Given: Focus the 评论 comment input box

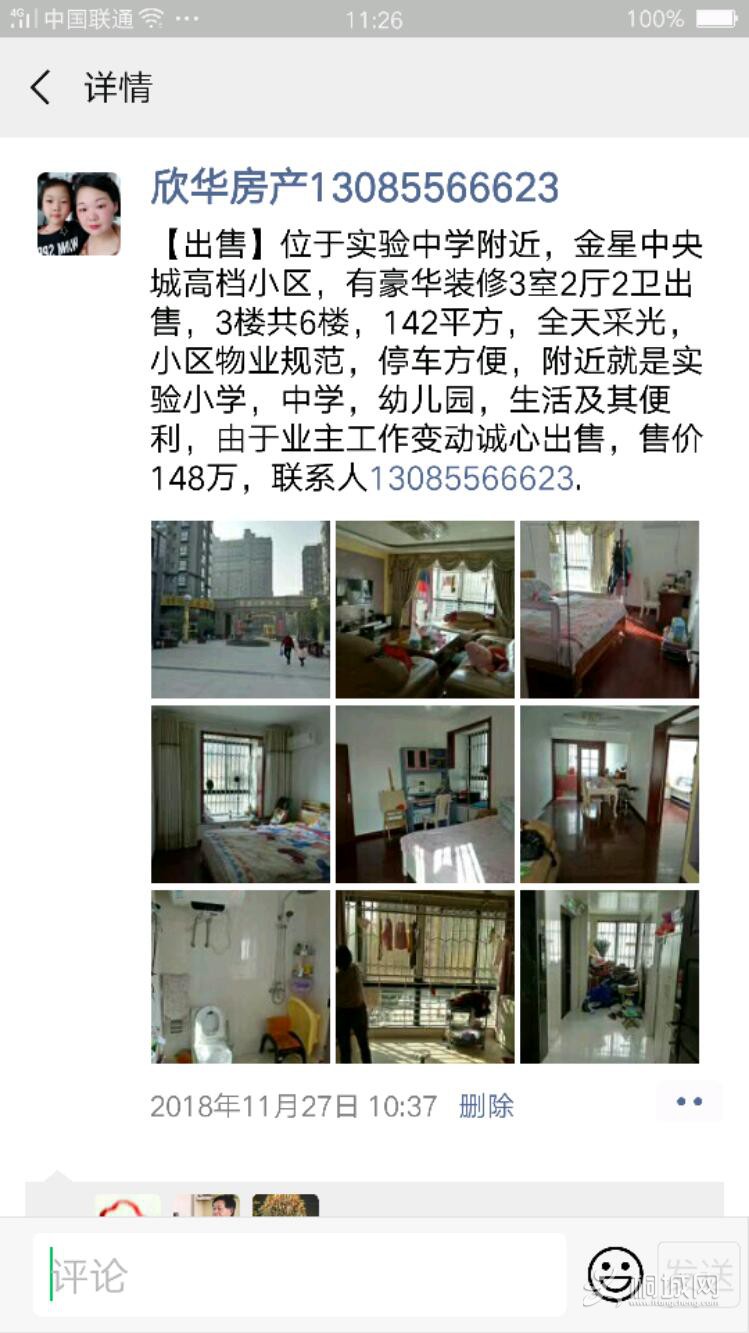Looking at the screenshot, I should (x=300, y=1275).
